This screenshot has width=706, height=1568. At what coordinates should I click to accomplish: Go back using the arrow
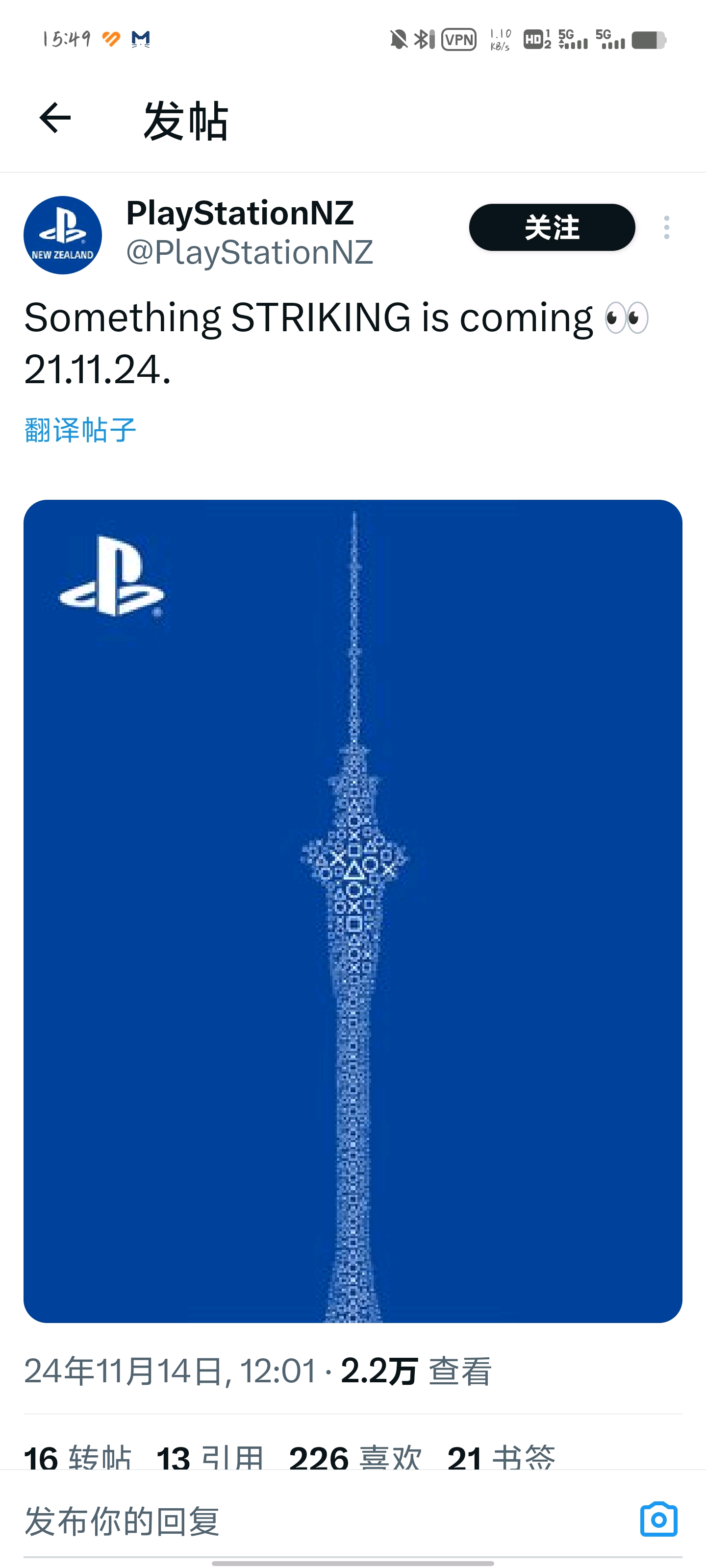(x=55, y=118)
